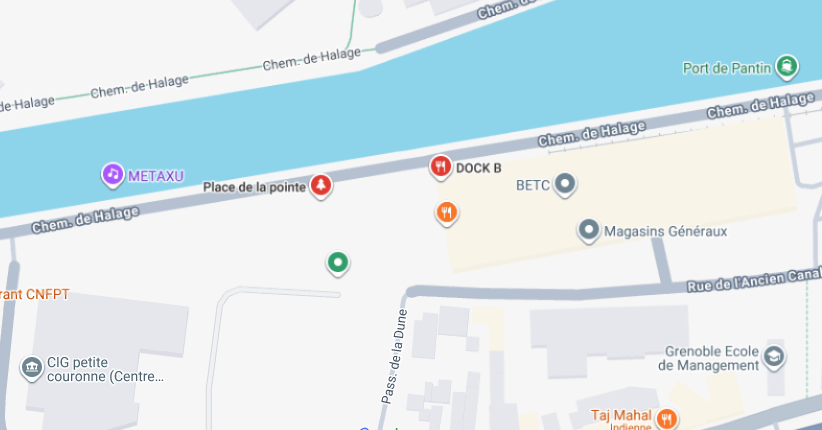Select the unlabeled orange restaurant marker
822x430 pixels.
pyautogui.click(x=447, y=212)
